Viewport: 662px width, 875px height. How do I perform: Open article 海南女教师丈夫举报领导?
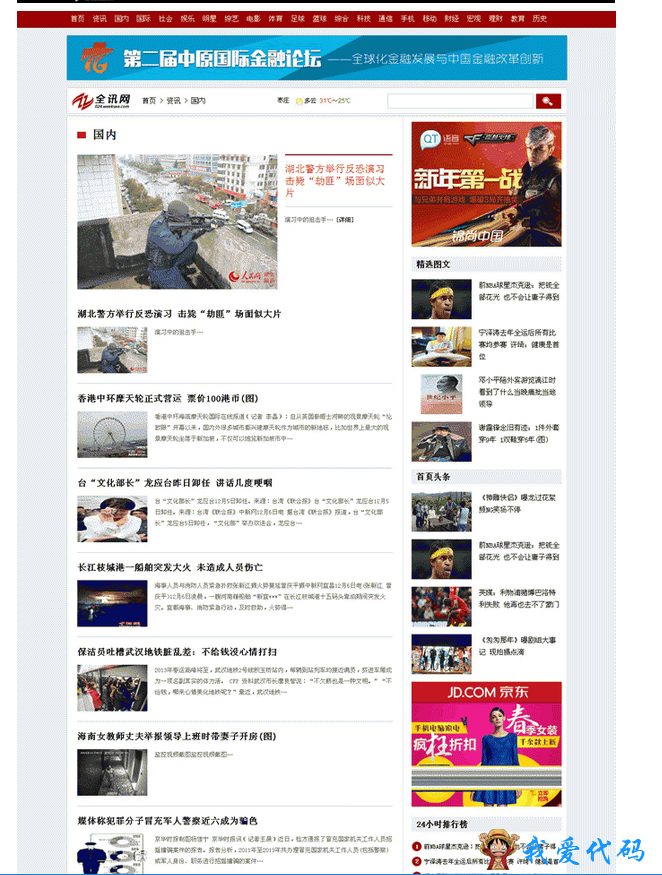click(176, 736)
